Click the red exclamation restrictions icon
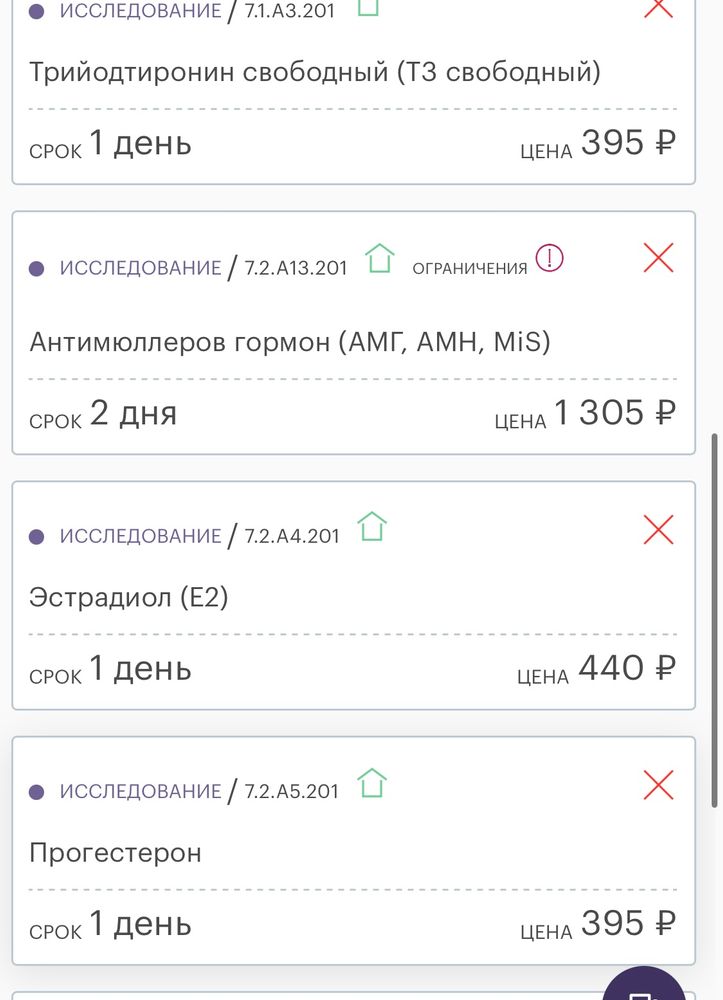723x1000 pixels. click(548, 258)
